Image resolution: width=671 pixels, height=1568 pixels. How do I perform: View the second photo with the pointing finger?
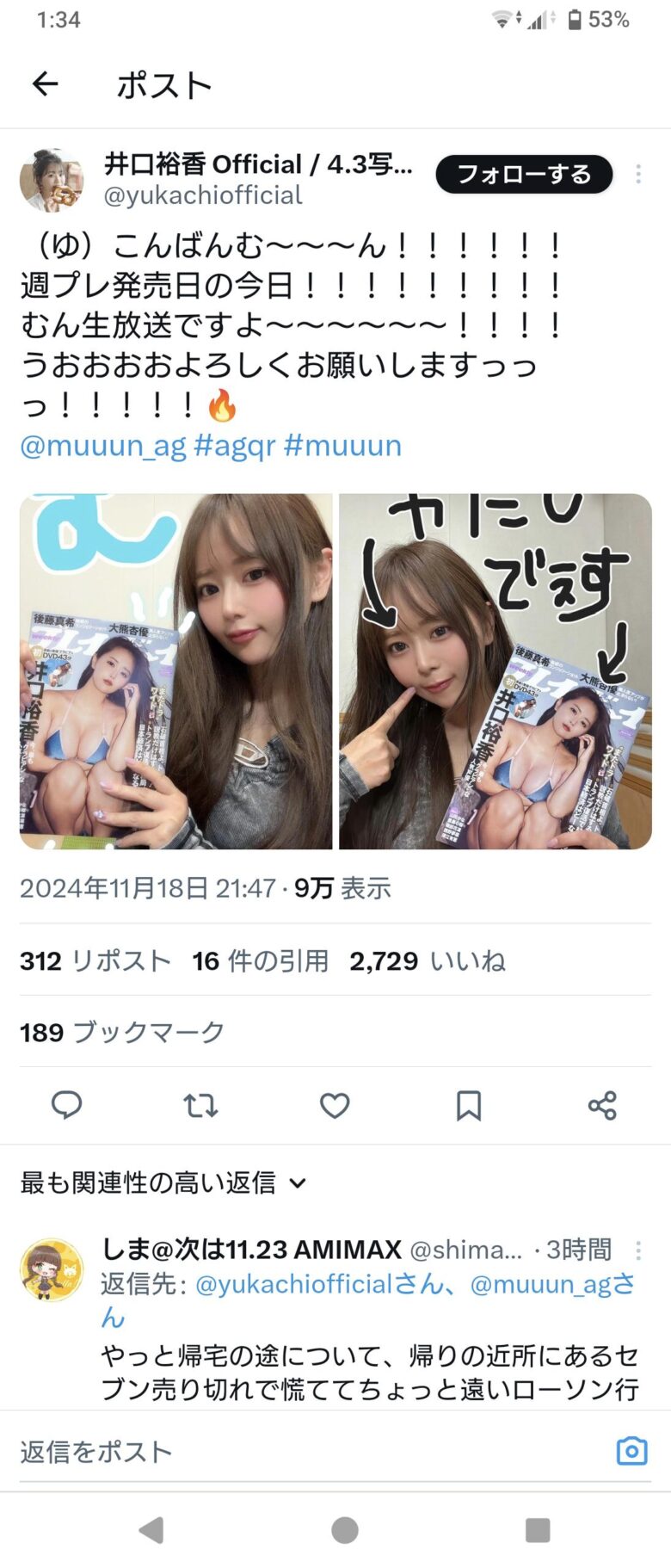click(x=495, y=671)
